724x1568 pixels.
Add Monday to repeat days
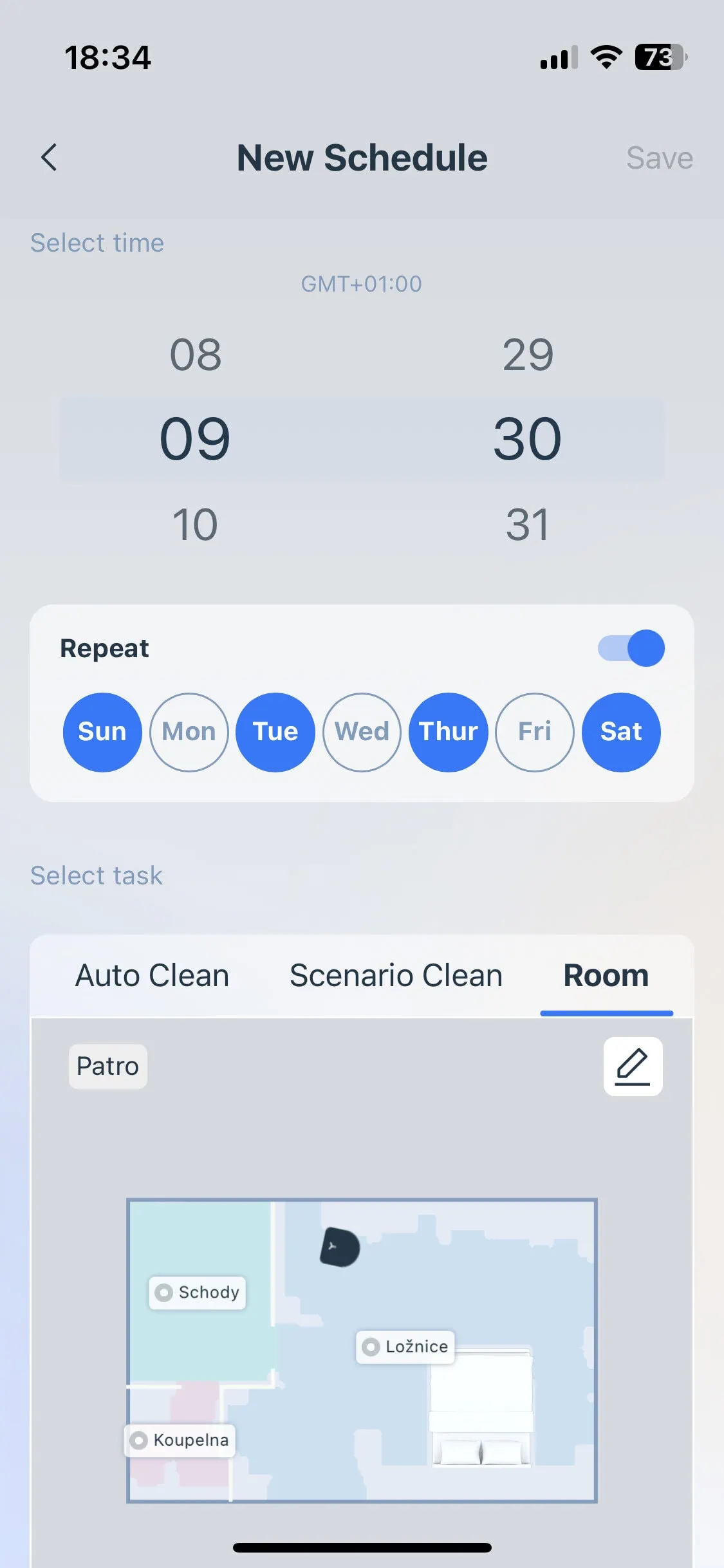(x=189, y=732)
